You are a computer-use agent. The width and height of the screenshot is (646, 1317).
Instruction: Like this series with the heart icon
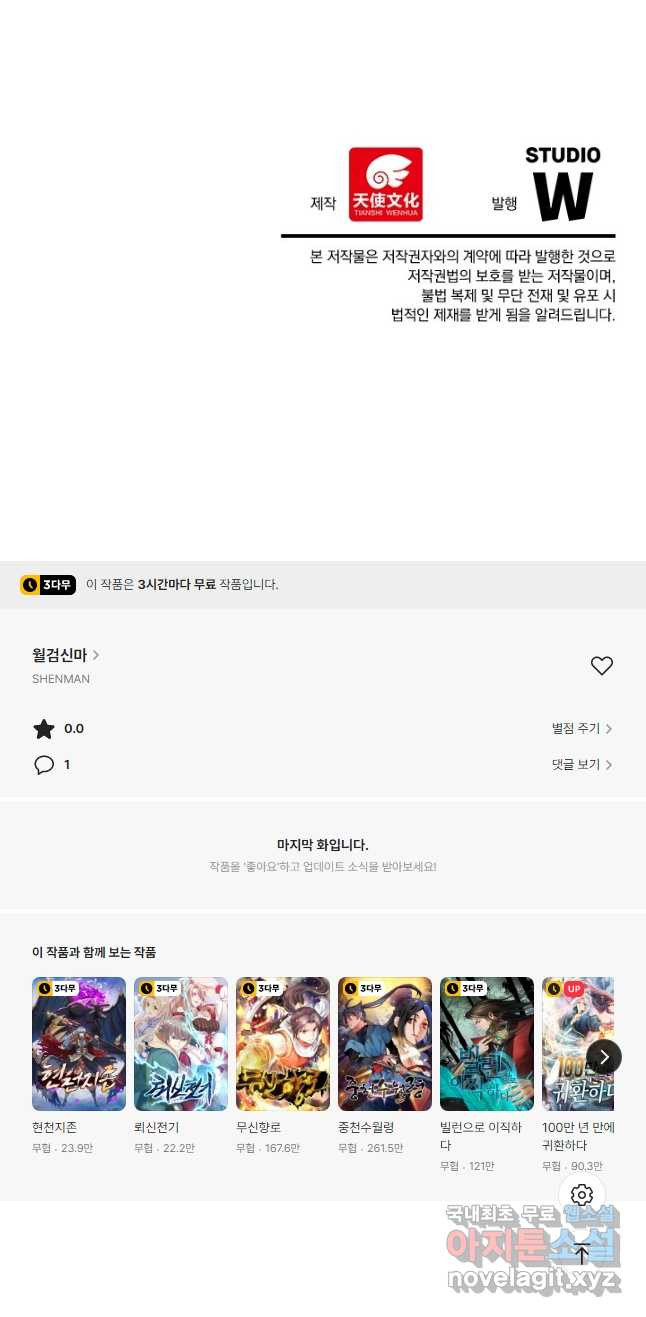(601, 666)
